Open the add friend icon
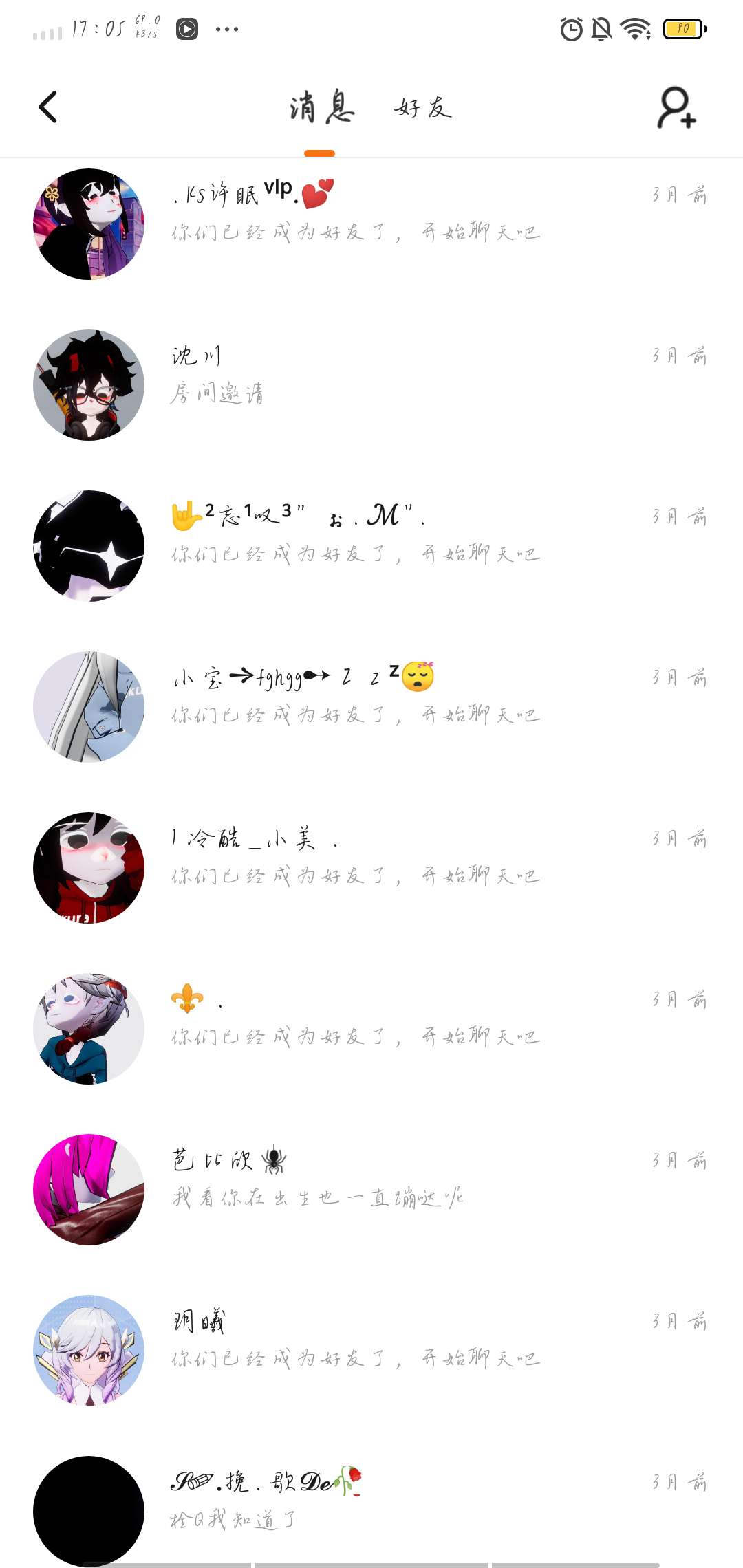743x1568 pixels. tap(676, 108)
